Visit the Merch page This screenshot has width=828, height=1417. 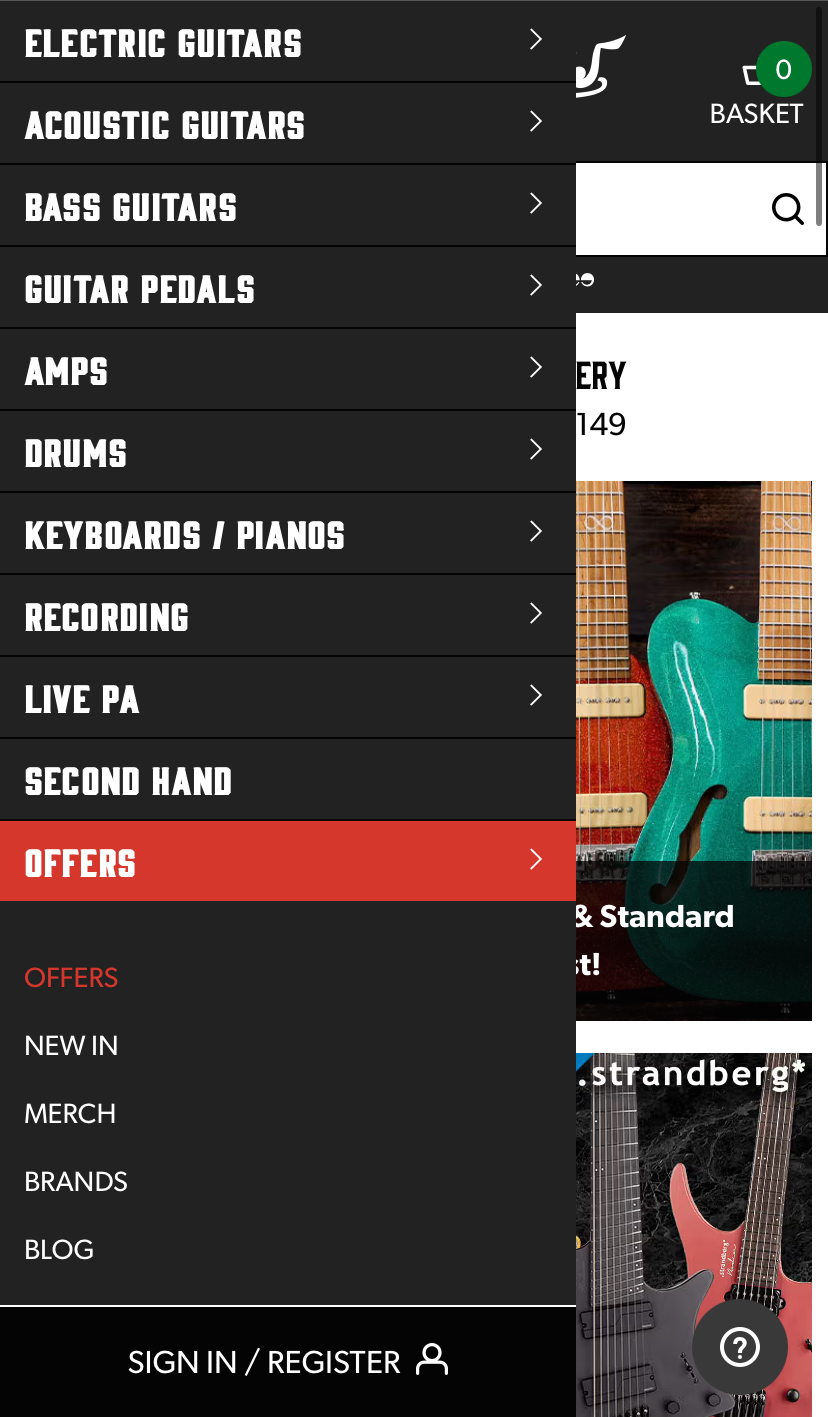(70, 1113)
